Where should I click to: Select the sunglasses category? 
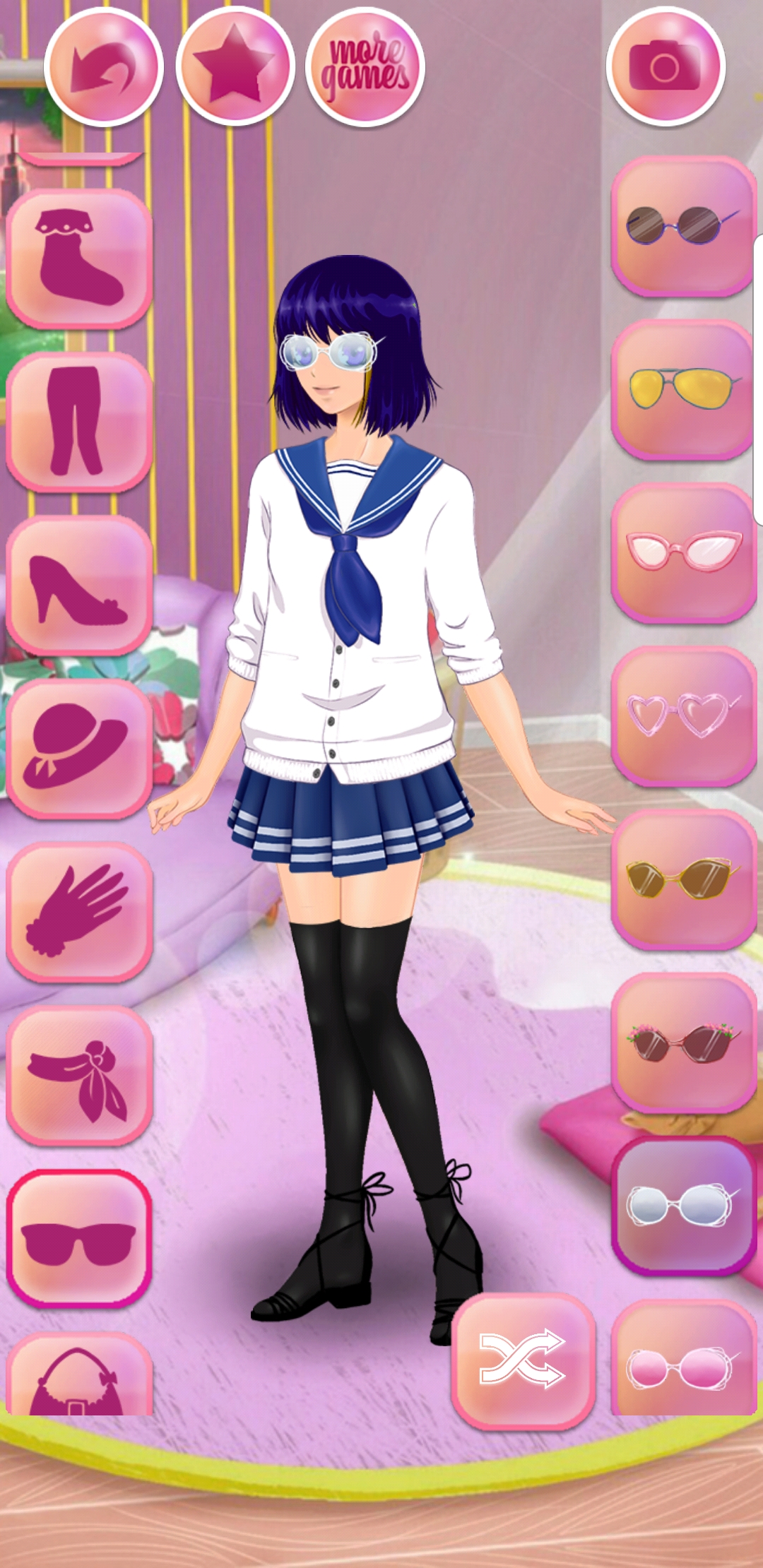click(79, 1239)
